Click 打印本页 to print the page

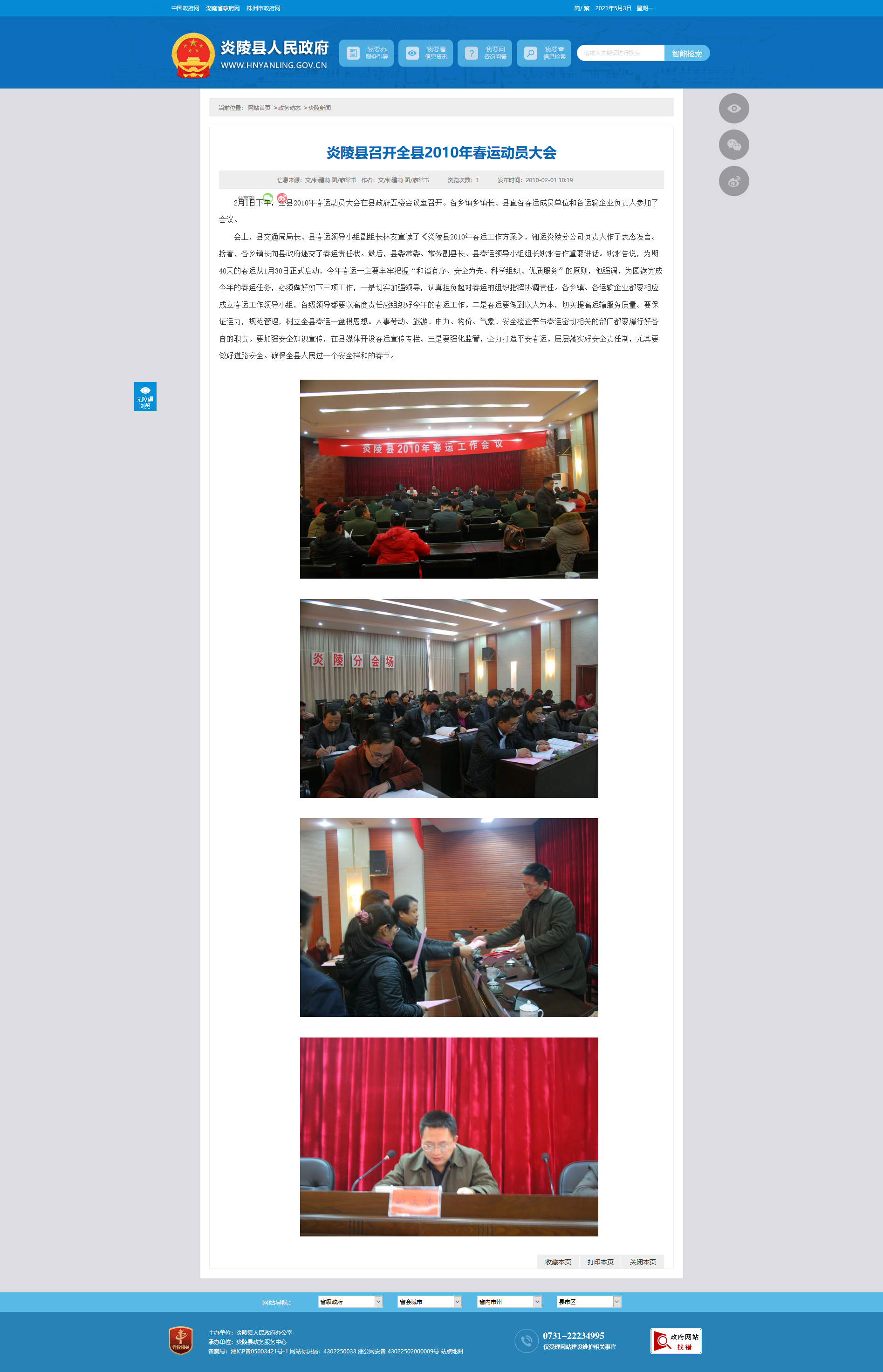click(600, 1262)
